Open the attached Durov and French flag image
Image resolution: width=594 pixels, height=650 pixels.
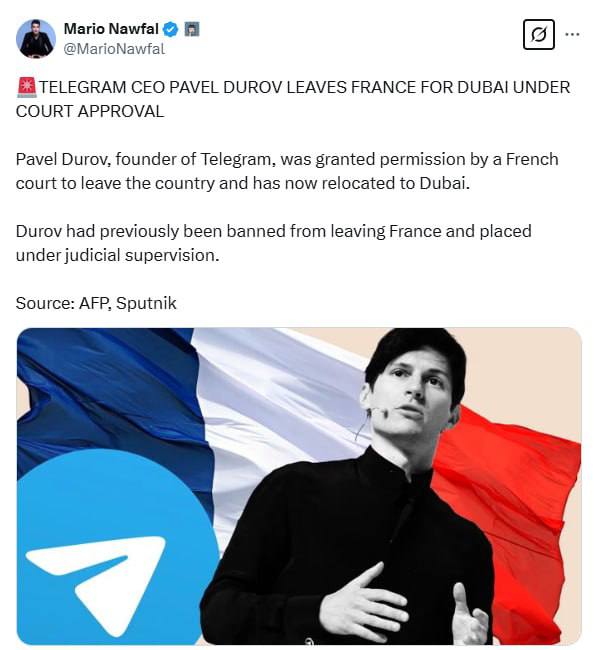point(299,486)
